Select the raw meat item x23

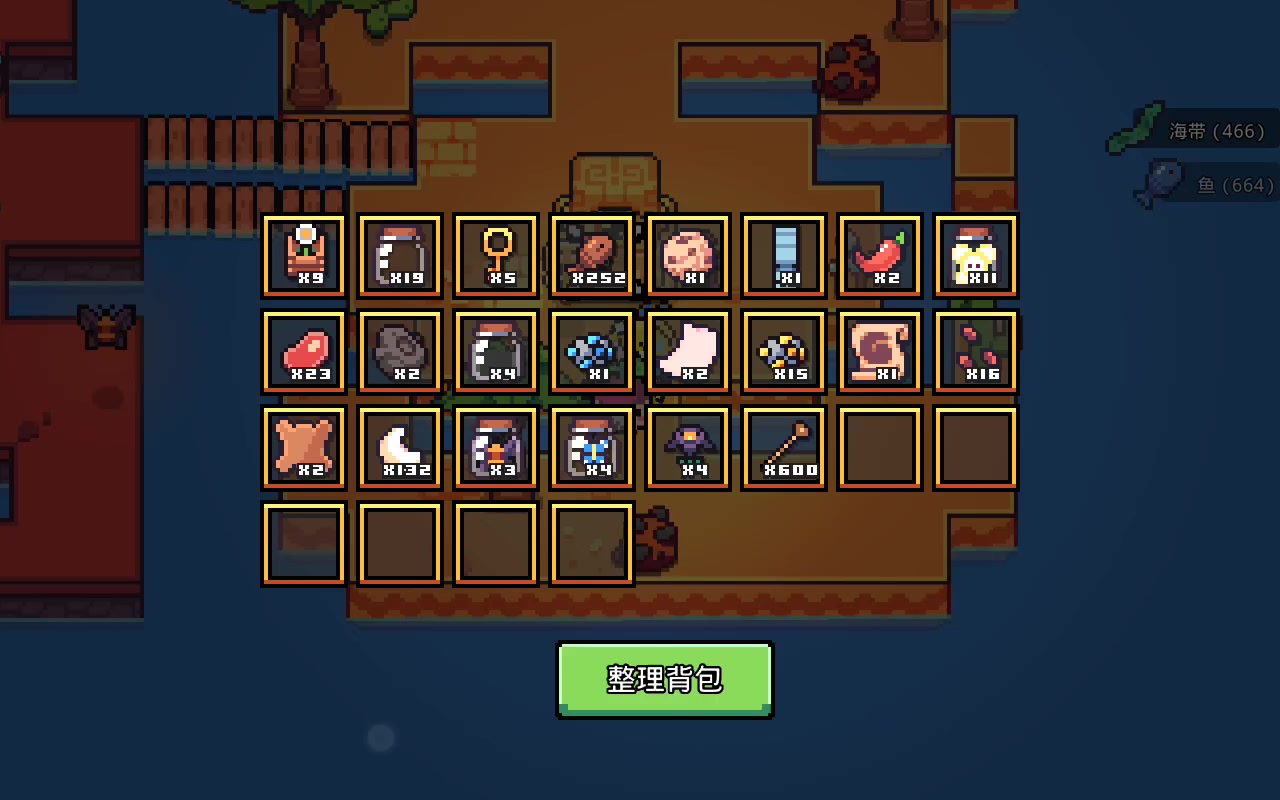pos(304,352)
